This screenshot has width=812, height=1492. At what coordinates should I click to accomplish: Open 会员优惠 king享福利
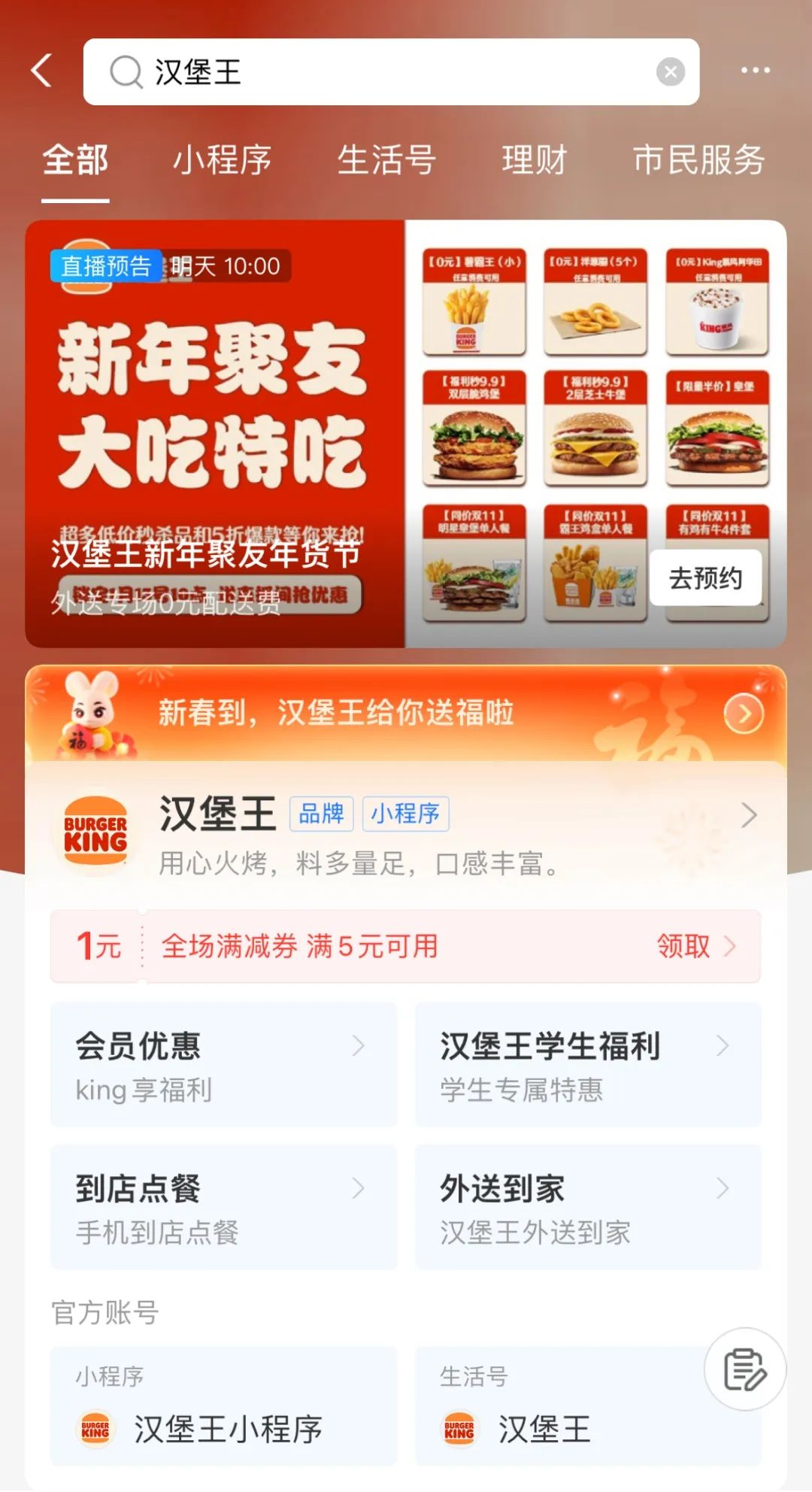pyautogui.click(x=223, y=1065)
